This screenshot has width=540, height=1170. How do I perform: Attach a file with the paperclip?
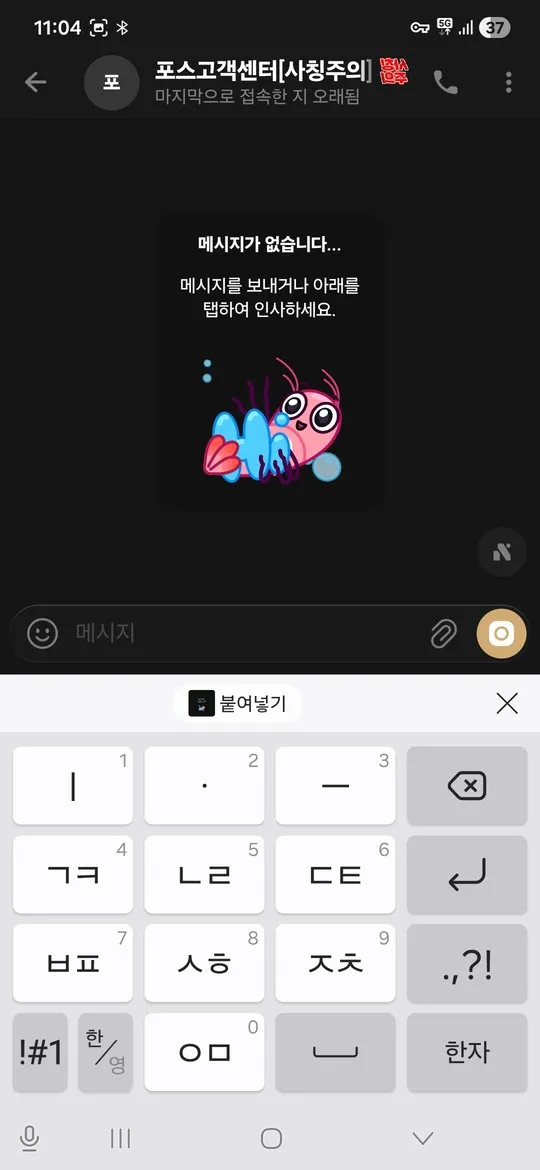tap(444, 634)
